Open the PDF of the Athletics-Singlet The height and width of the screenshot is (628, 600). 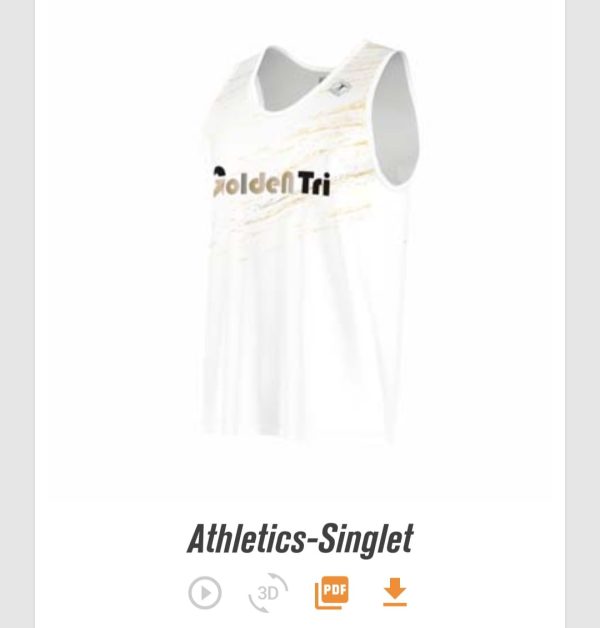point(332,592)
